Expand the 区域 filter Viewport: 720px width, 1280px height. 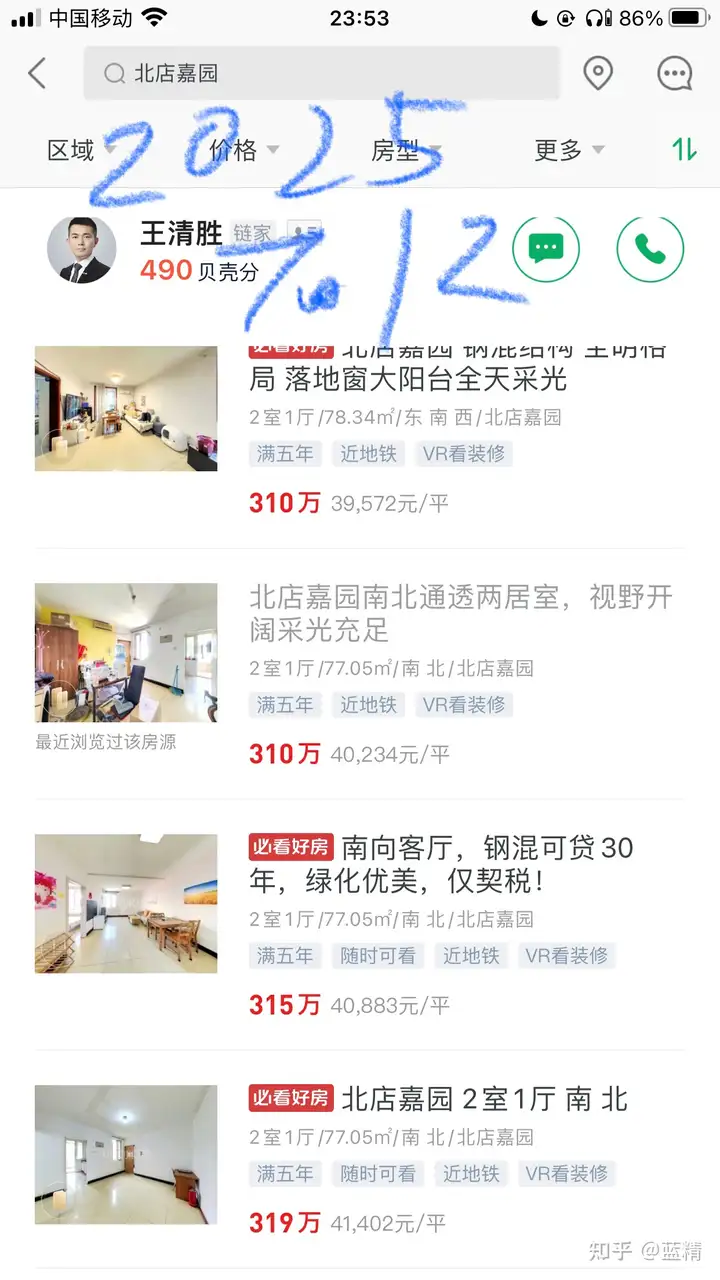(80, 150)
